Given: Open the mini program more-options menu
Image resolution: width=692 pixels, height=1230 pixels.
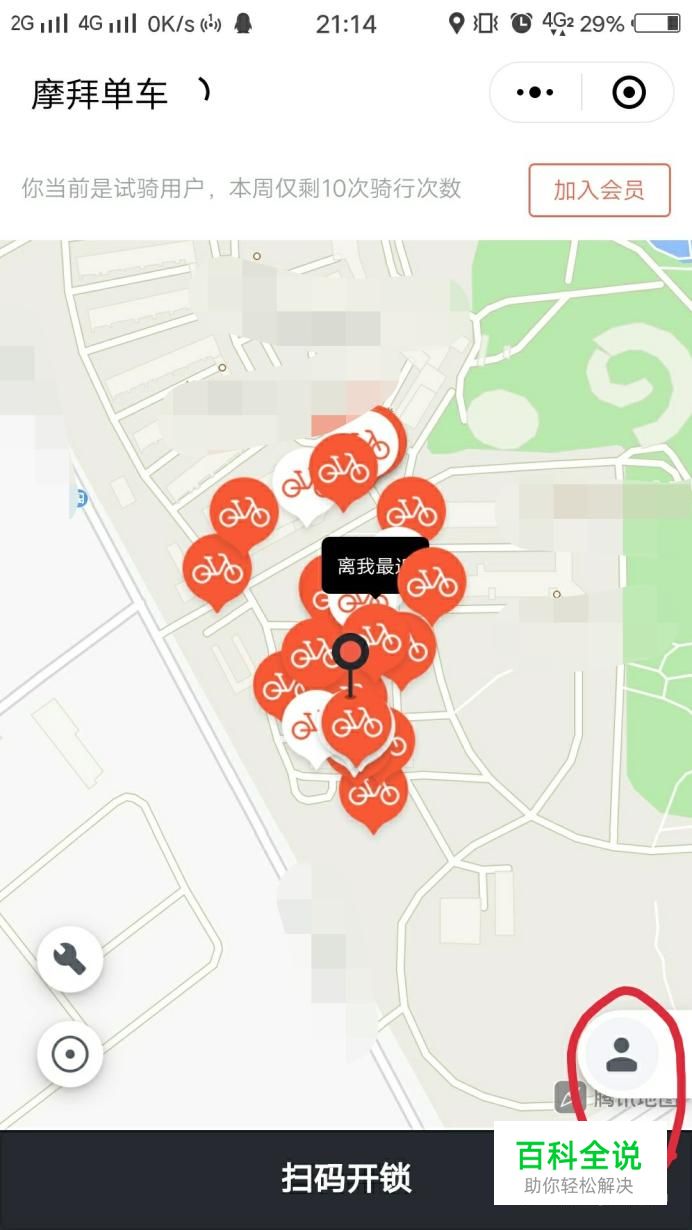Looking at the screenshot, I should tap(535, 93).
